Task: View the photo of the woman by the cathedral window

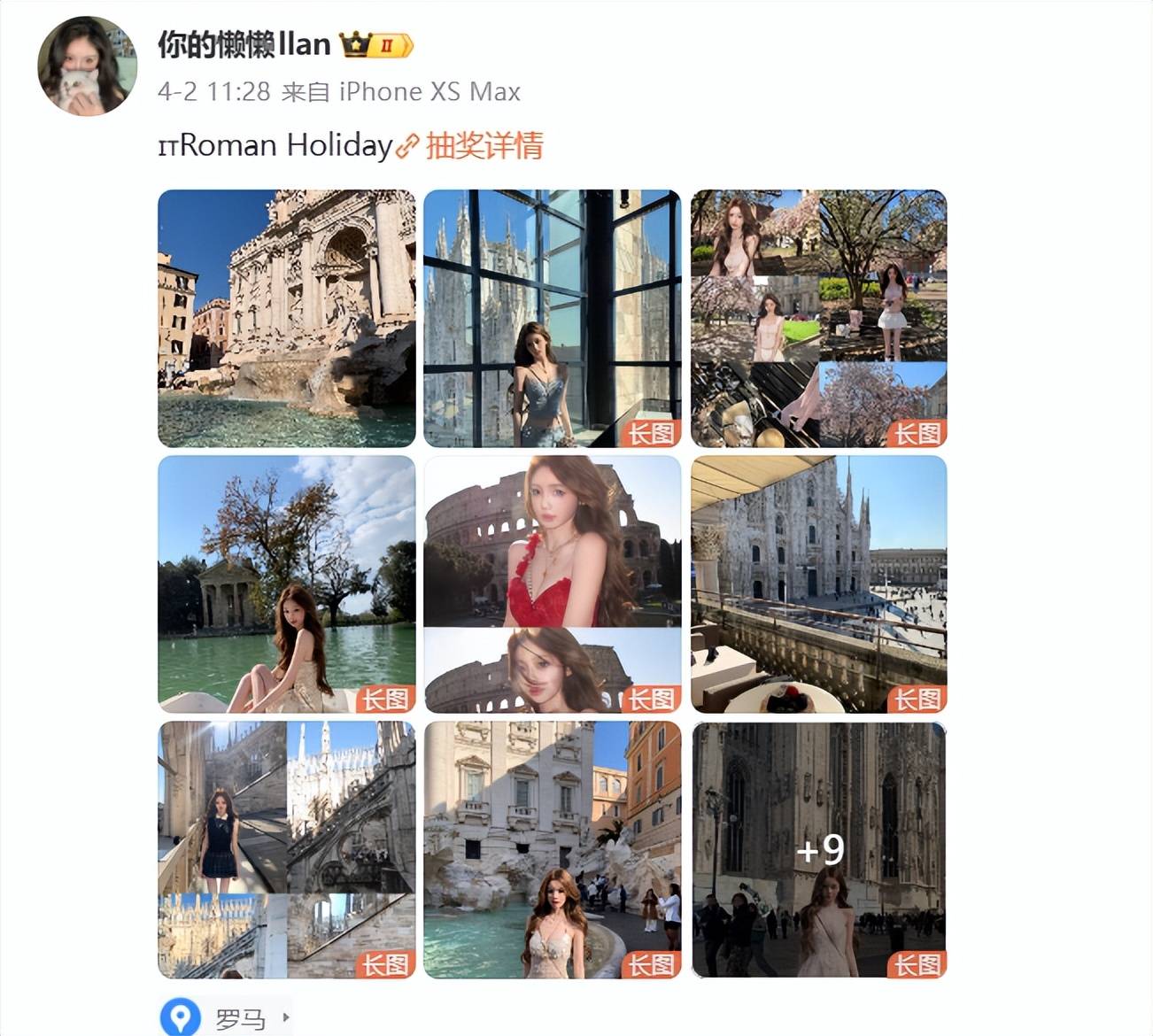Action: click(552, 318)
